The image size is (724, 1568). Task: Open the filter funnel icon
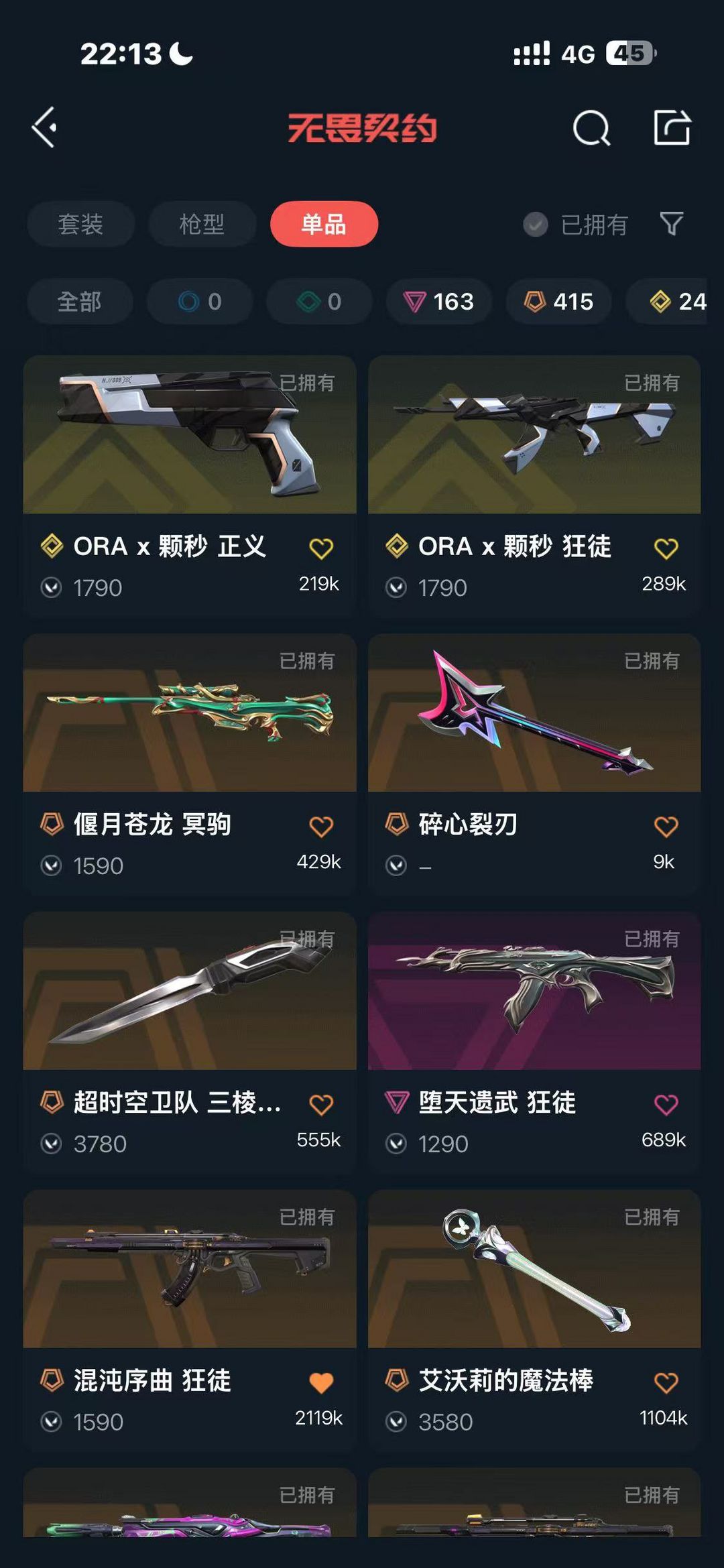pyautogui.click(x=671, y=224)
